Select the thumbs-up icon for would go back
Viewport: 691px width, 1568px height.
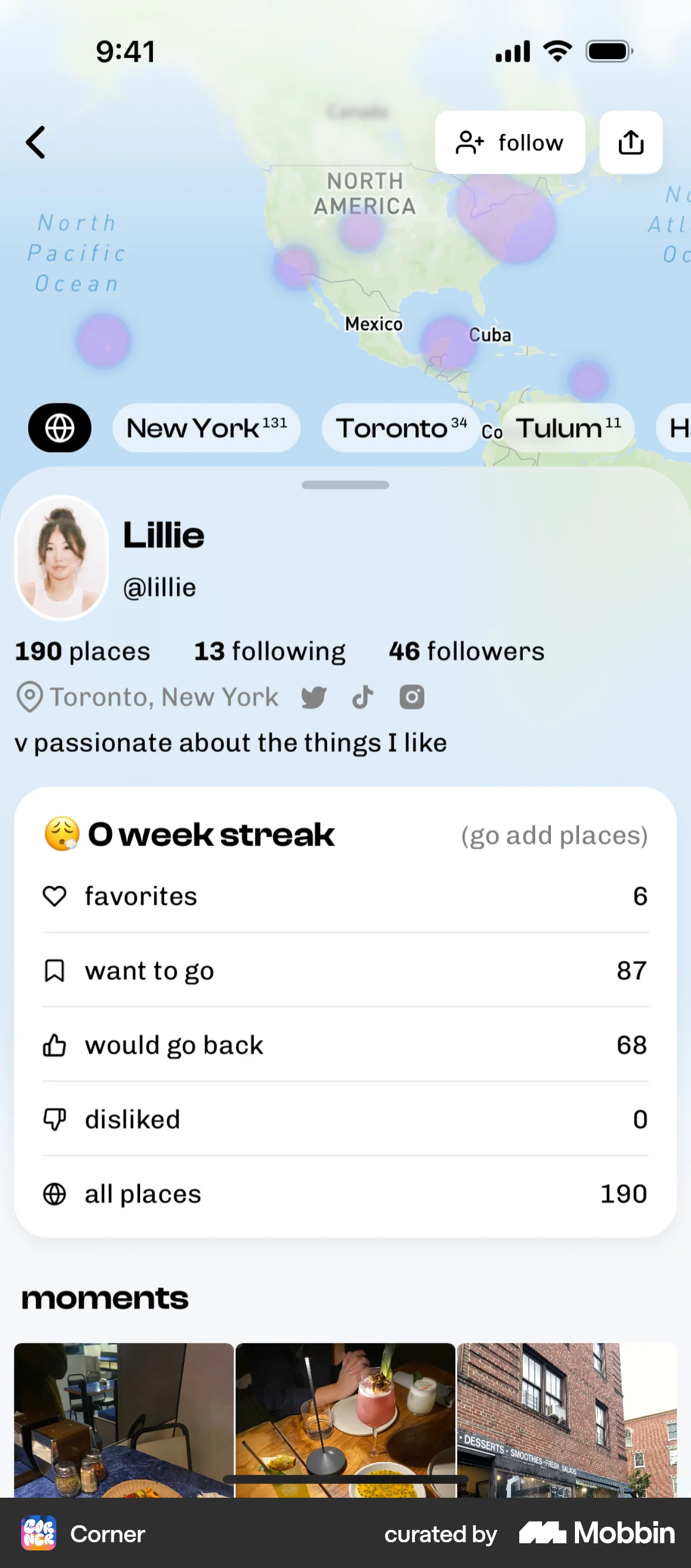point(56,1045)
